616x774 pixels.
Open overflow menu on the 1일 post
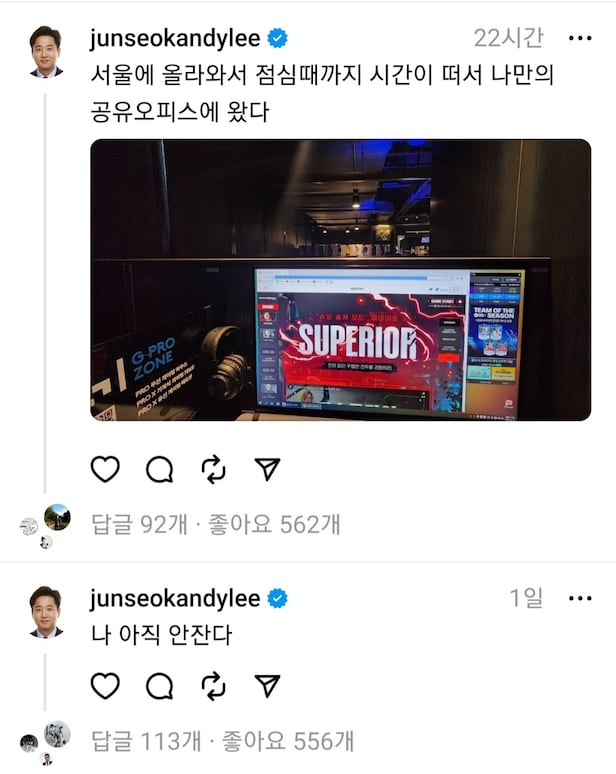(580, 598)
